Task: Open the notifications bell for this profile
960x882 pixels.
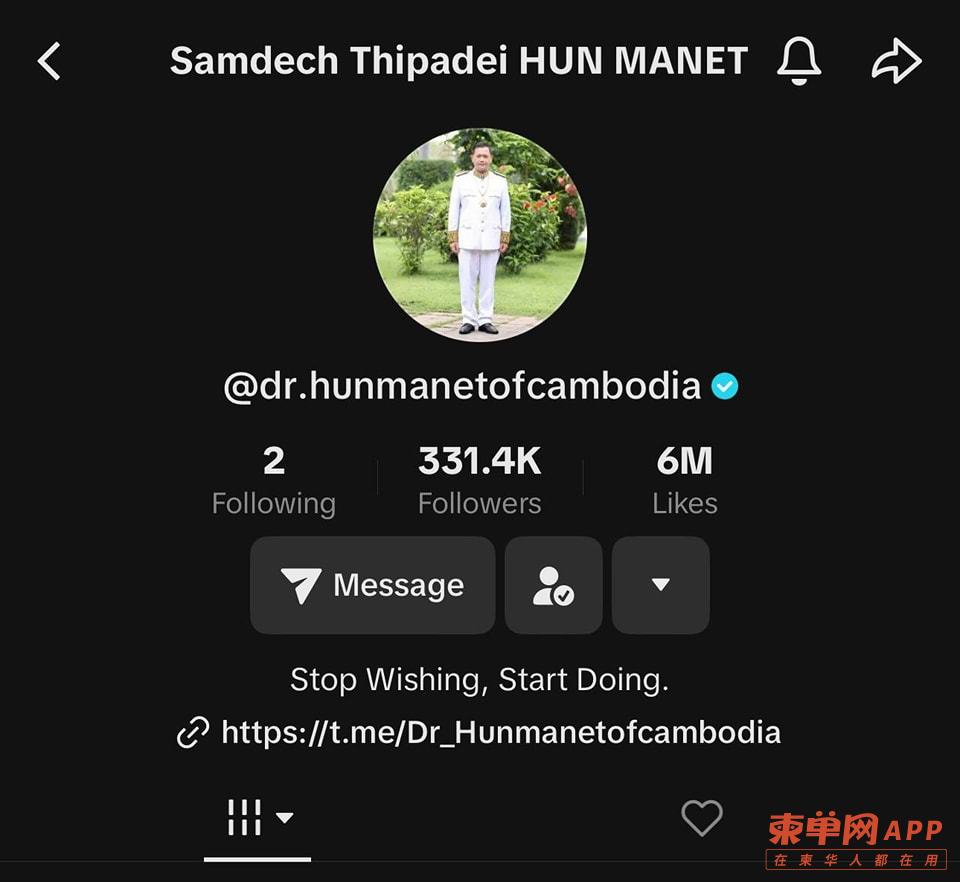Action: pos(799,62)
